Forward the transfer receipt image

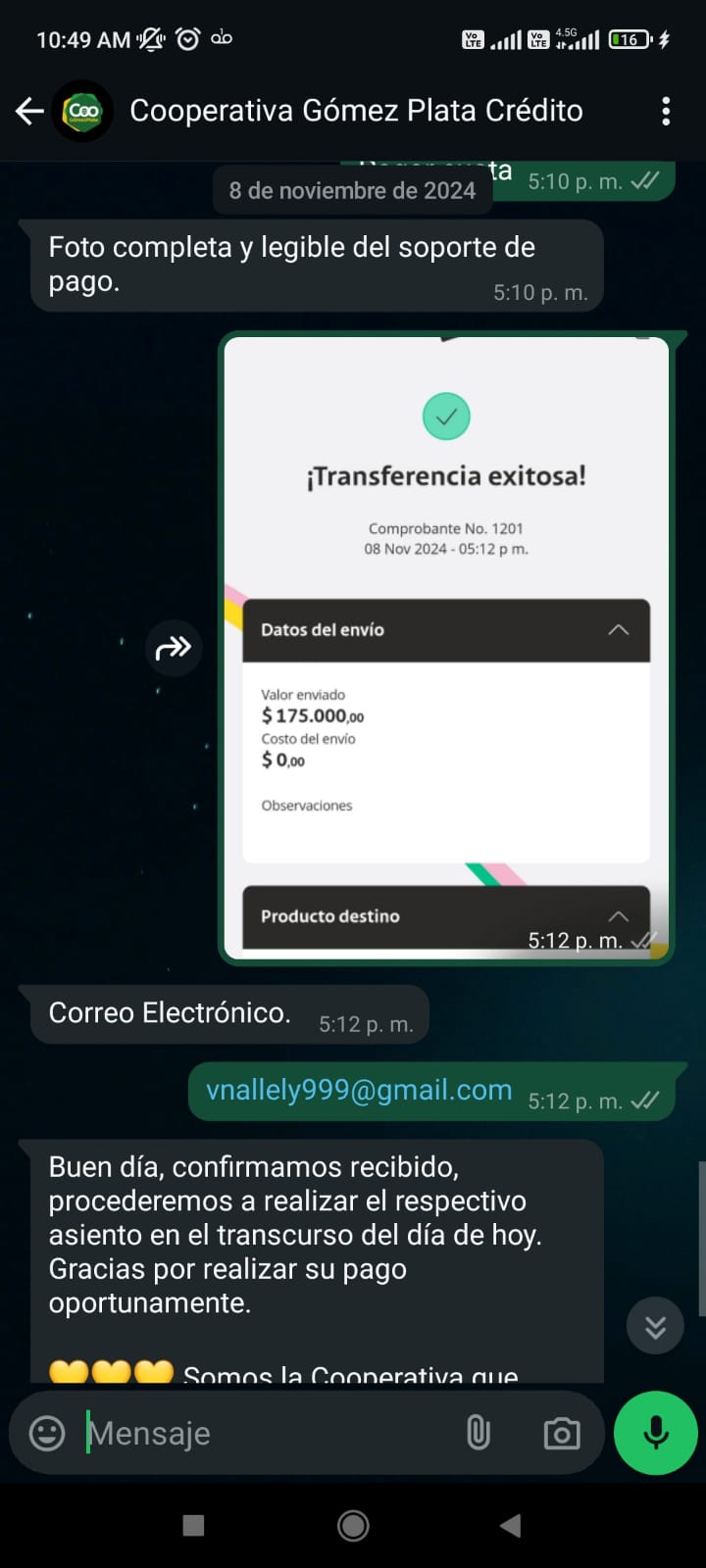coord(174,647)
